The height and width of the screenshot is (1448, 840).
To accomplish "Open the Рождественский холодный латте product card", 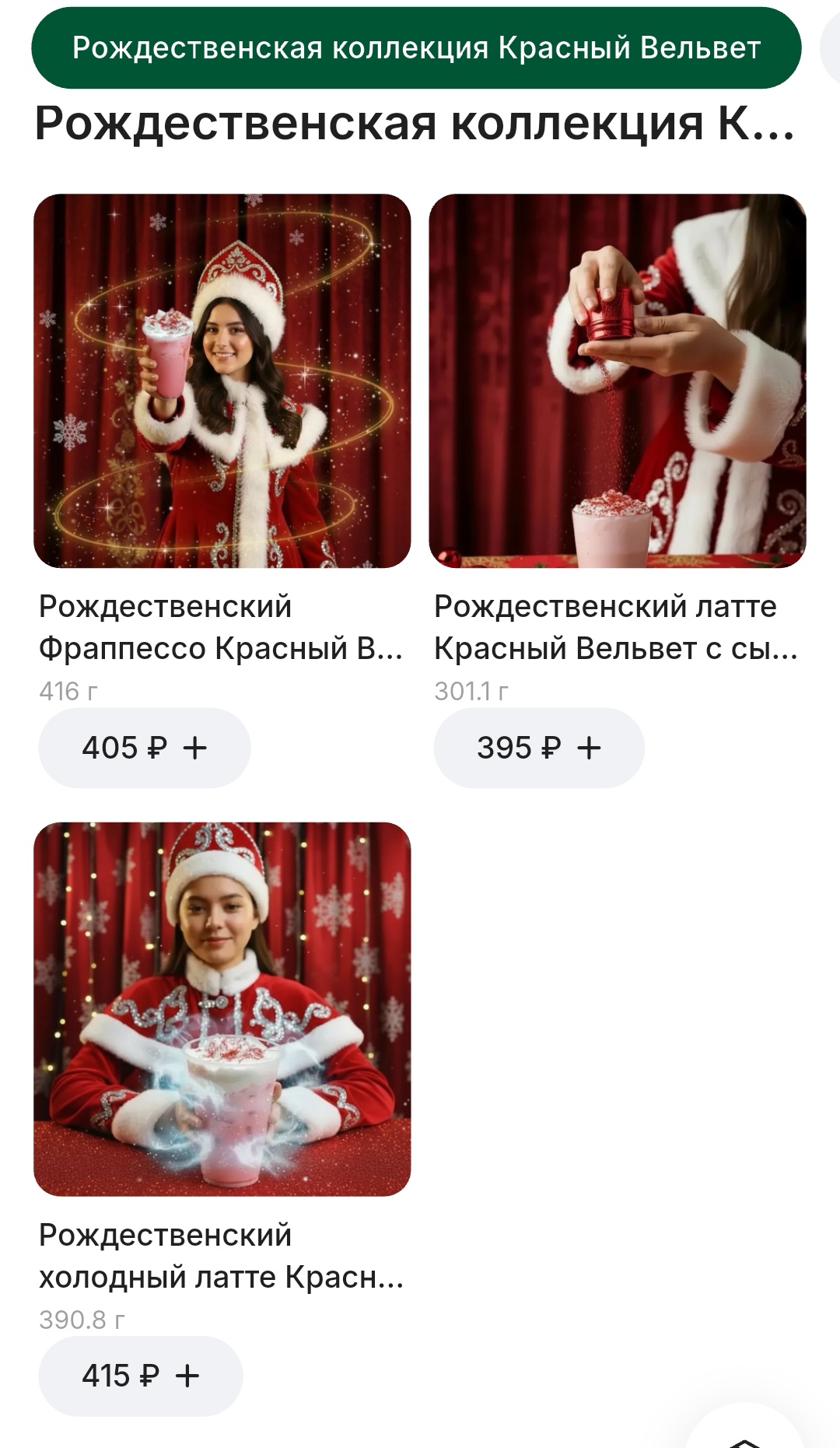I will (222, 1009).
